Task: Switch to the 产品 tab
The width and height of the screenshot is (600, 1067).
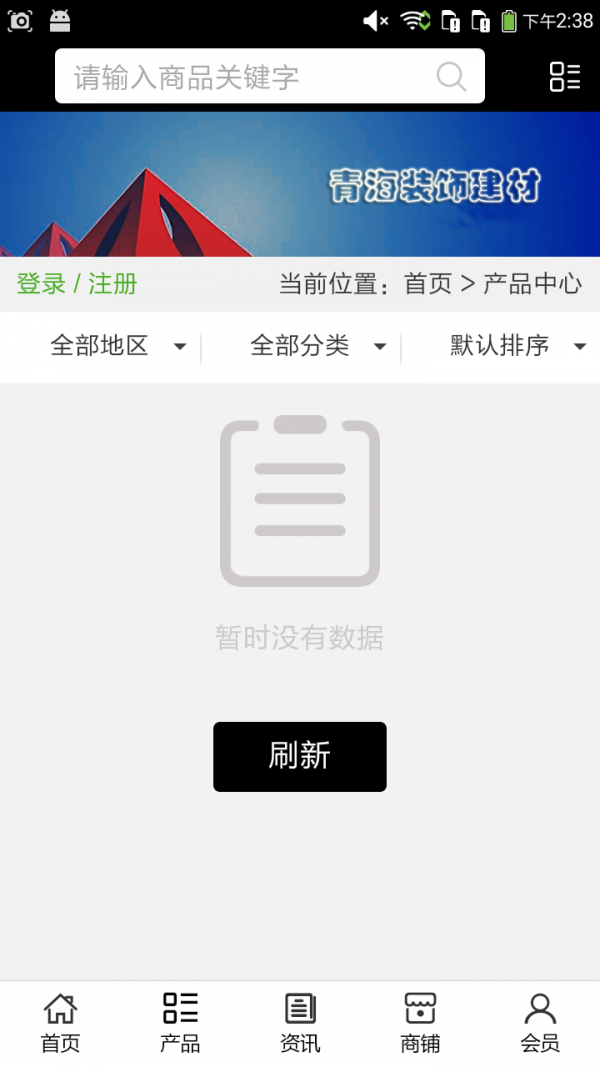Action: tap(180, 1023)
